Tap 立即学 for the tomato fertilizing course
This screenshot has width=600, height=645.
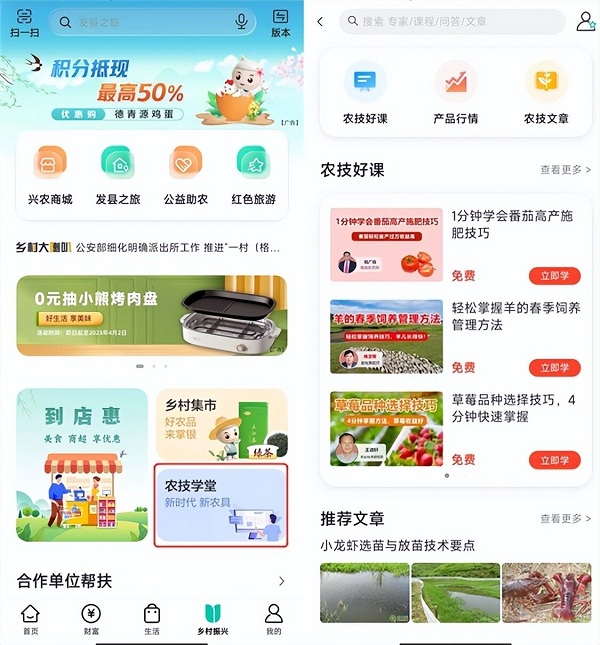tap(554, 276)
